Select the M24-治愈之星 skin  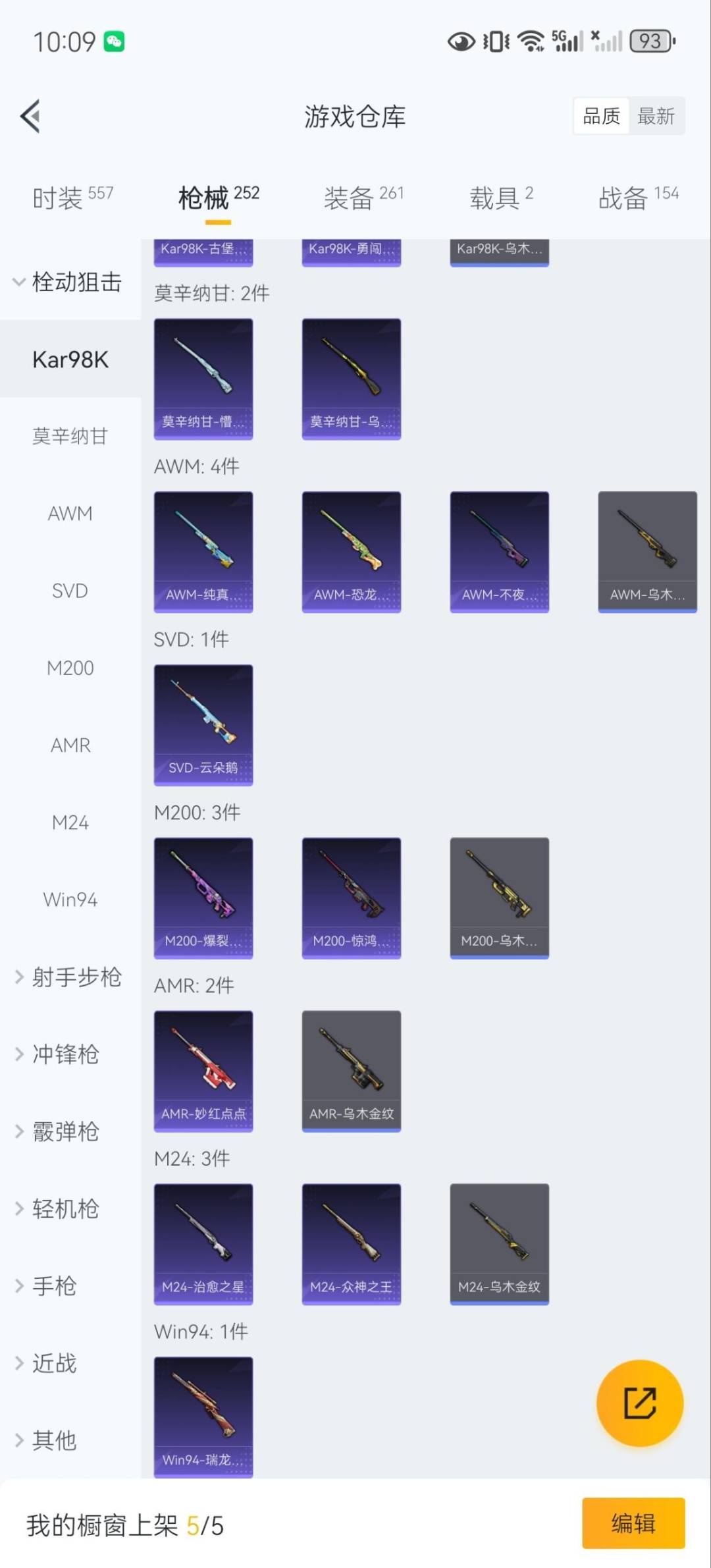click(203, 1243)
